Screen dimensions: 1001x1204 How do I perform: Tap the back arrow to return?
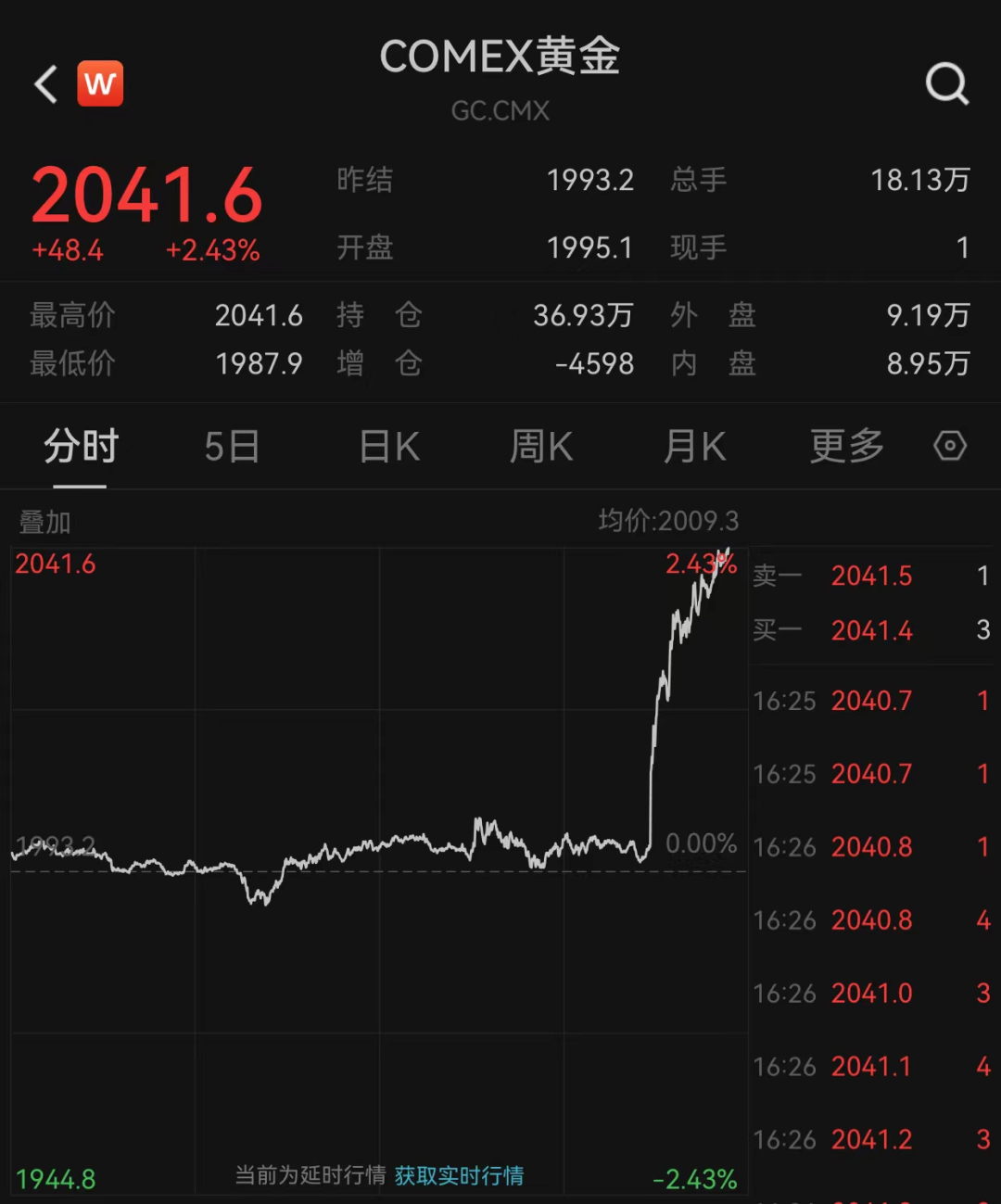click(x=44, y=83)
